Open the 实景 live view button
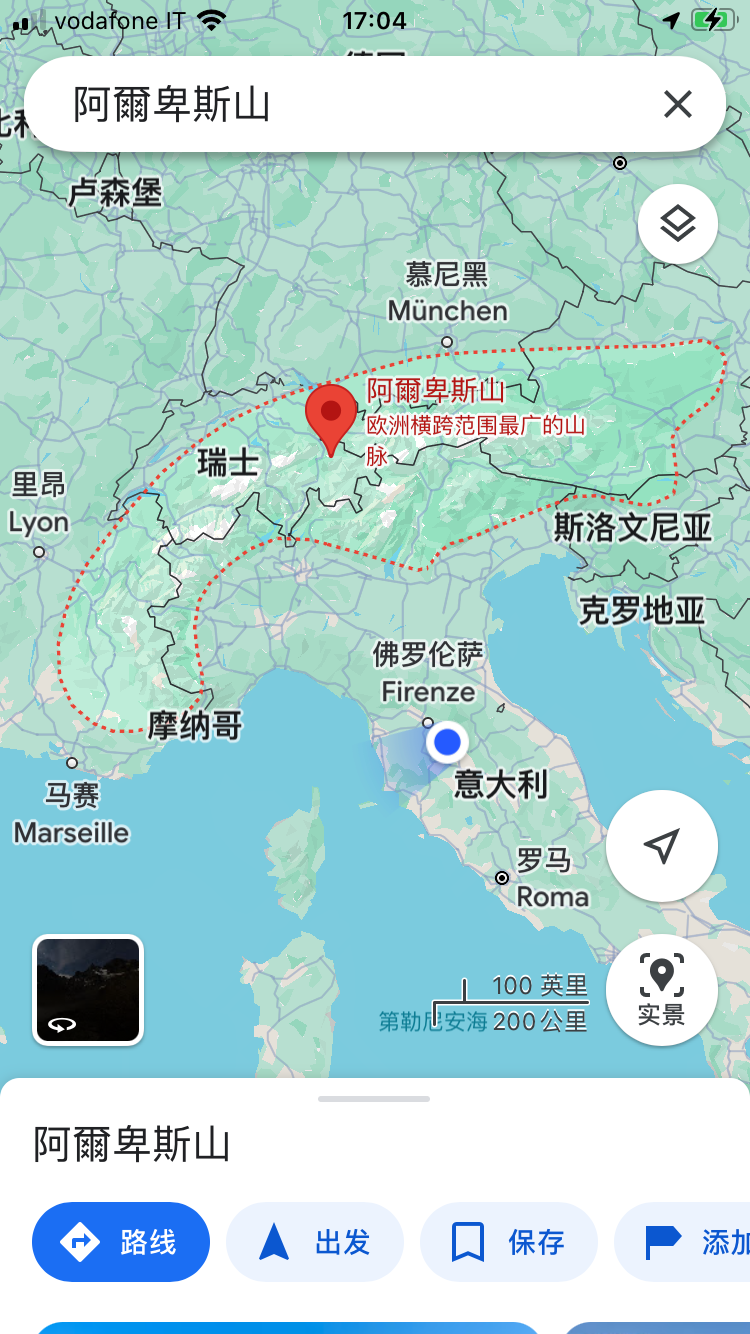The image size is (750, 1334). click(661, 990)
